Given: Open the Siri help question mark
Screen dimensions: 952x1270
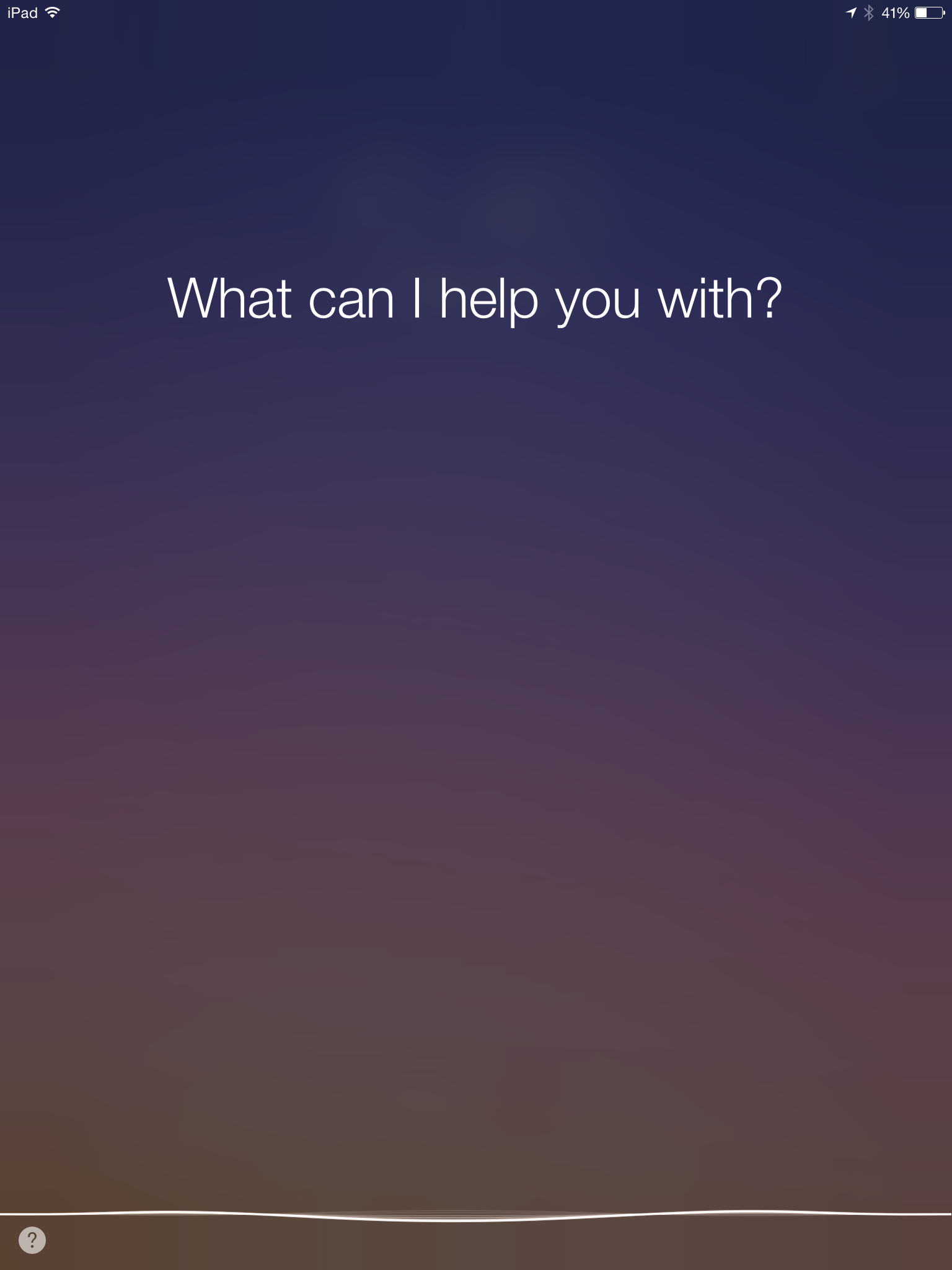Looking at the screenshot, I should [32, 1240].
